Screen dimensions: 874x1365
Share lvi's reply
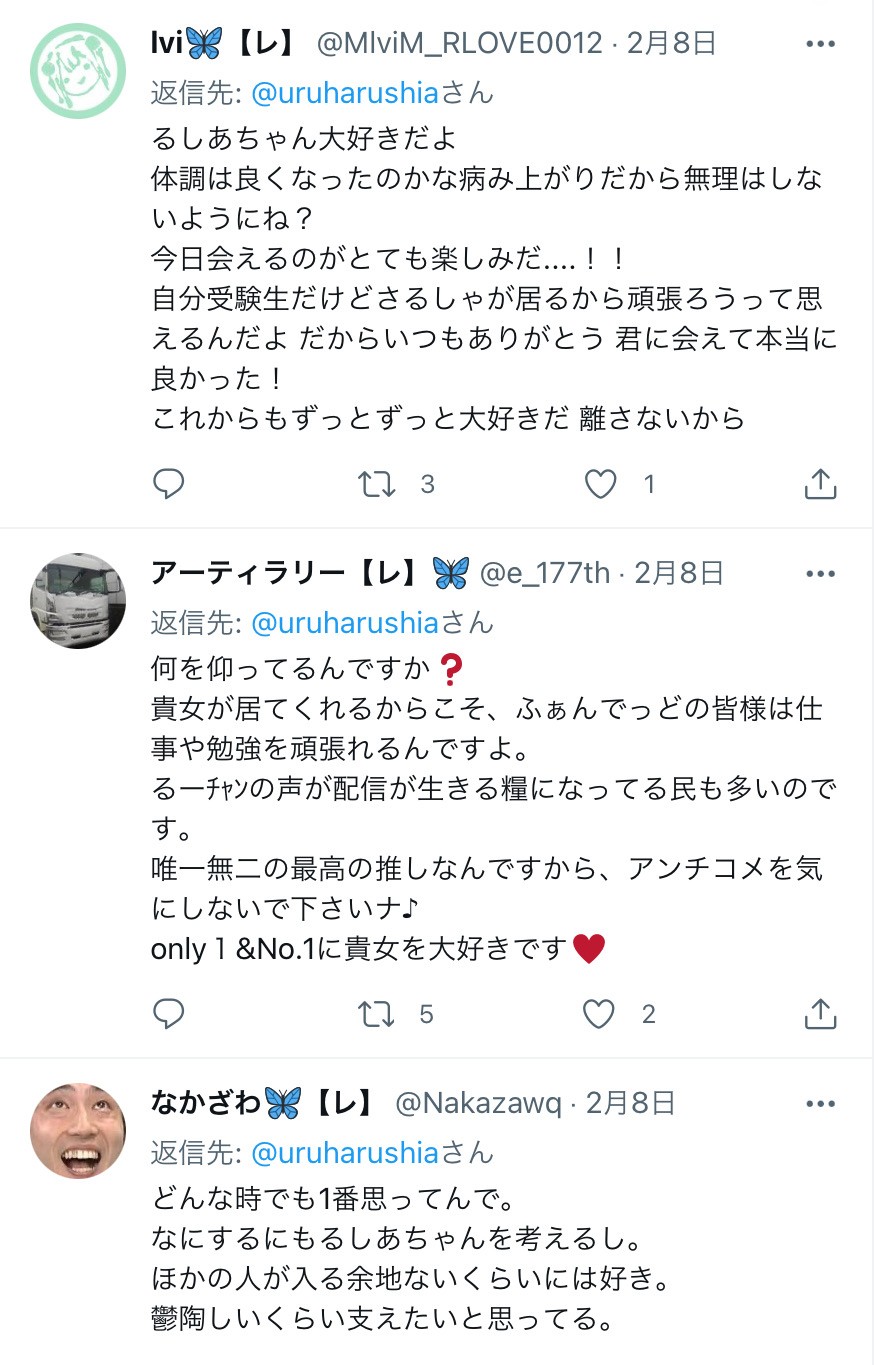pyautogui.click(x=820, y=485)
